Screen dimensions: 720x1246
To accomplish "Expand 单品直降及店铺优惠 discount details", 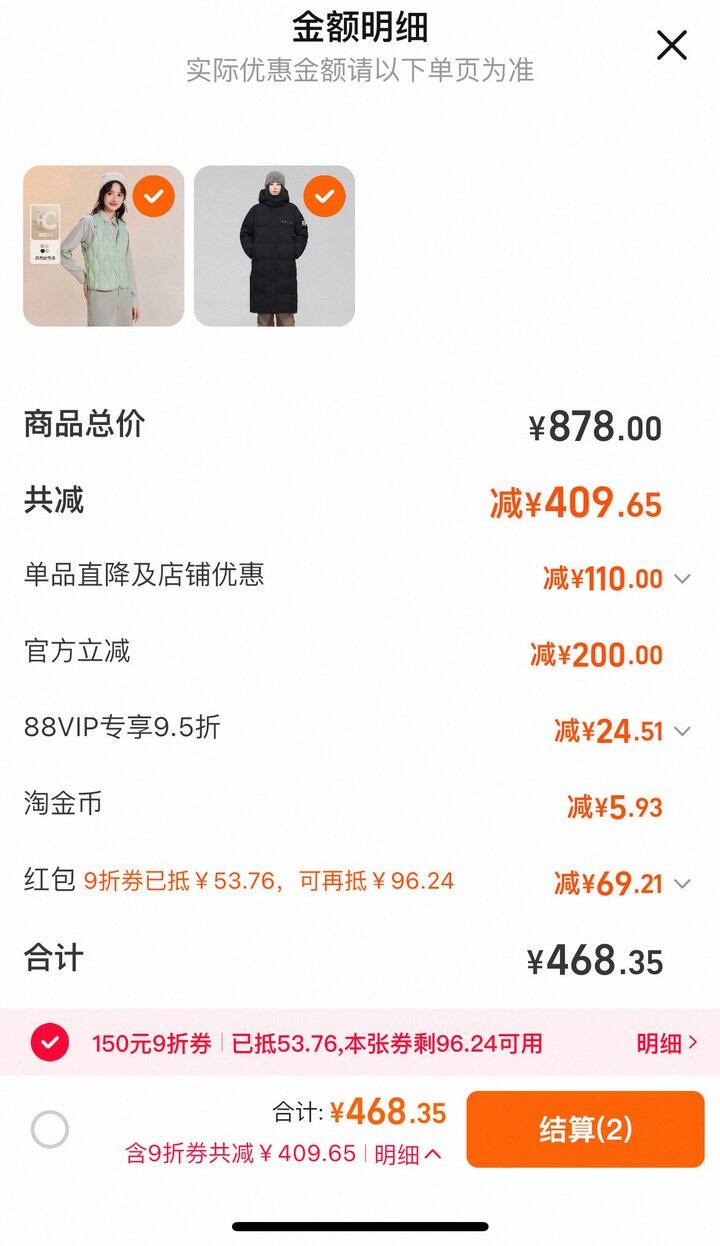I will click(682, 578).
